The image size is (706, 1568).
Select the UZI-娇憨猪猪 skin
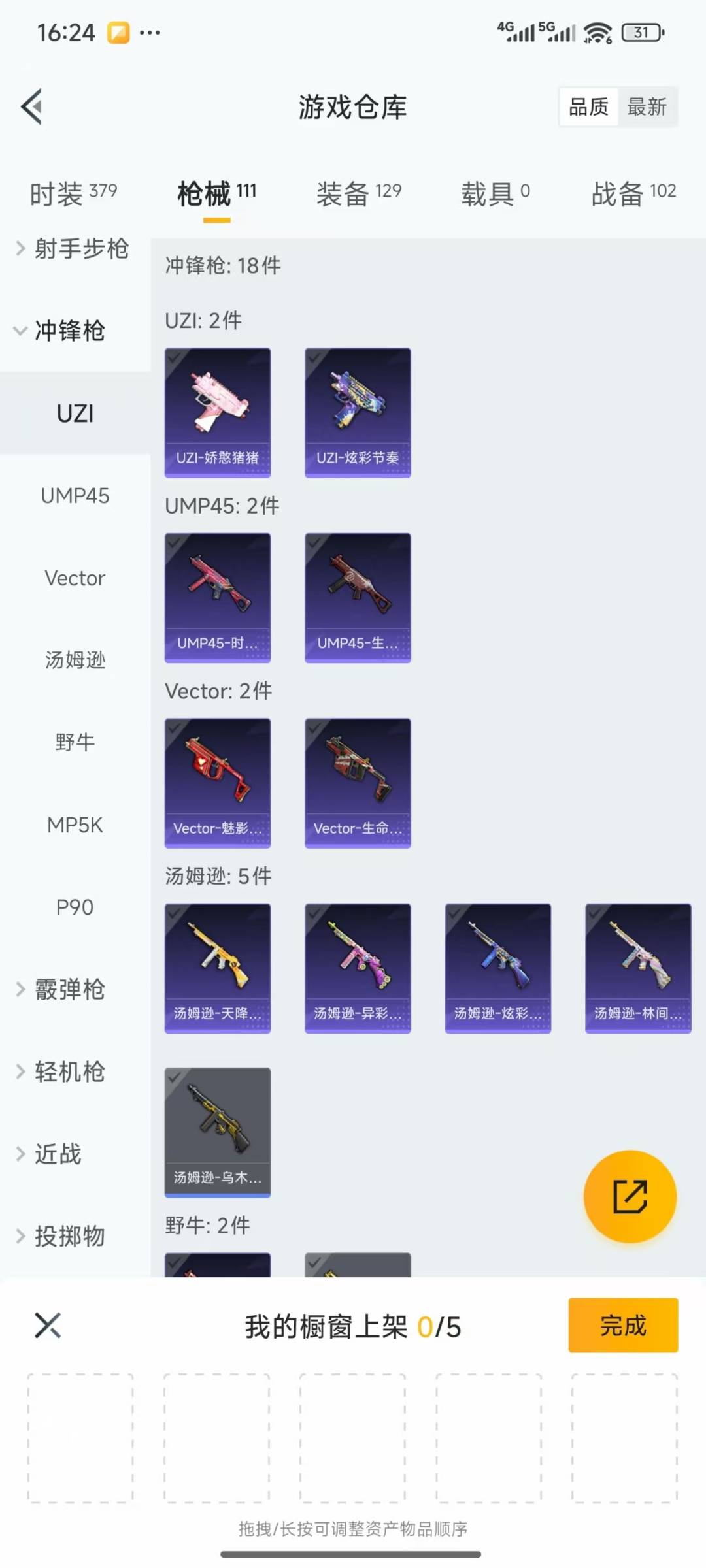point(218,413)
